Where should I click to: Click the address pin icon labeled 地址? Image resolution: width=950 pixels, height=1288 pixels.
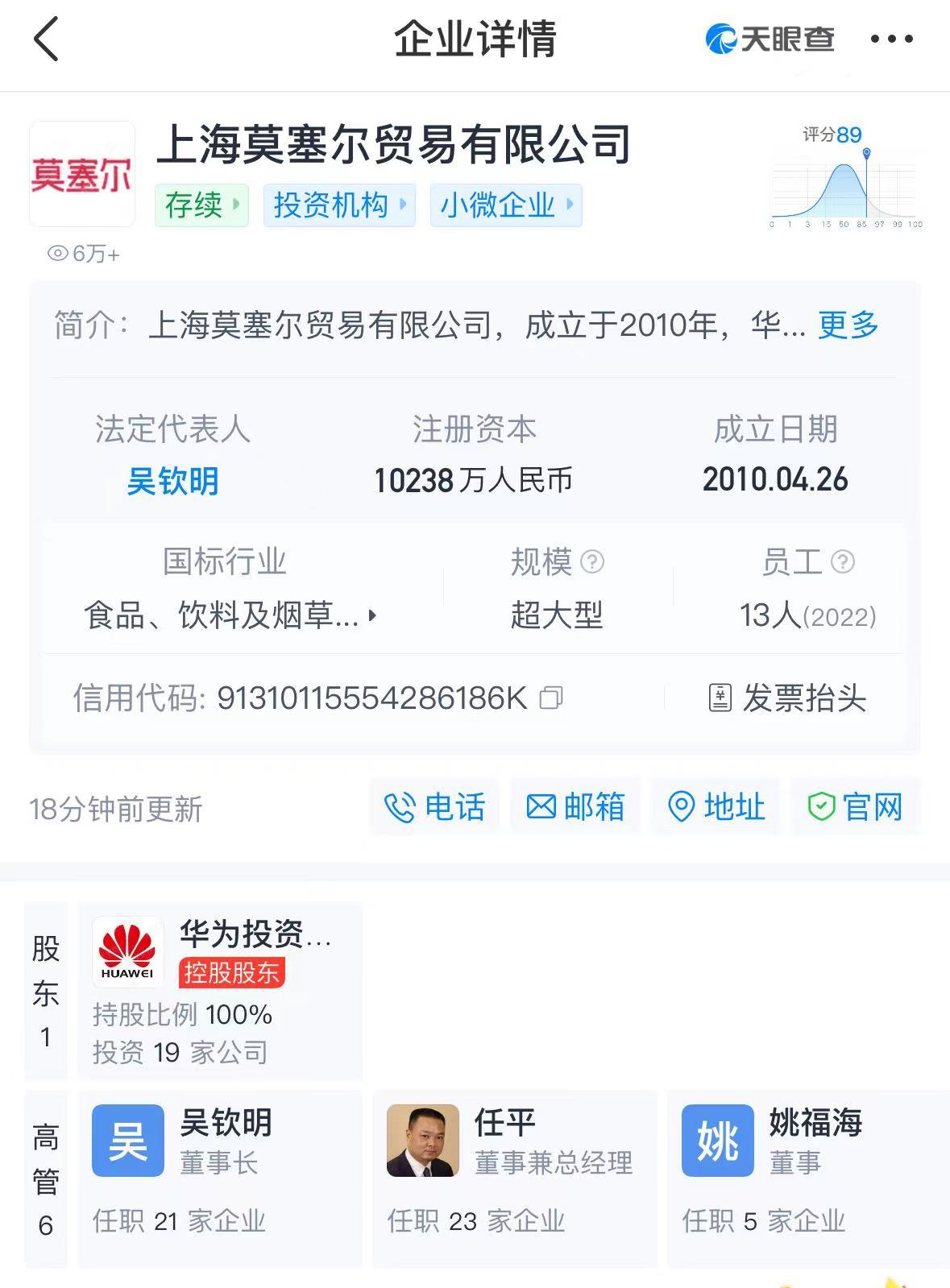click(x=681, y=806)
